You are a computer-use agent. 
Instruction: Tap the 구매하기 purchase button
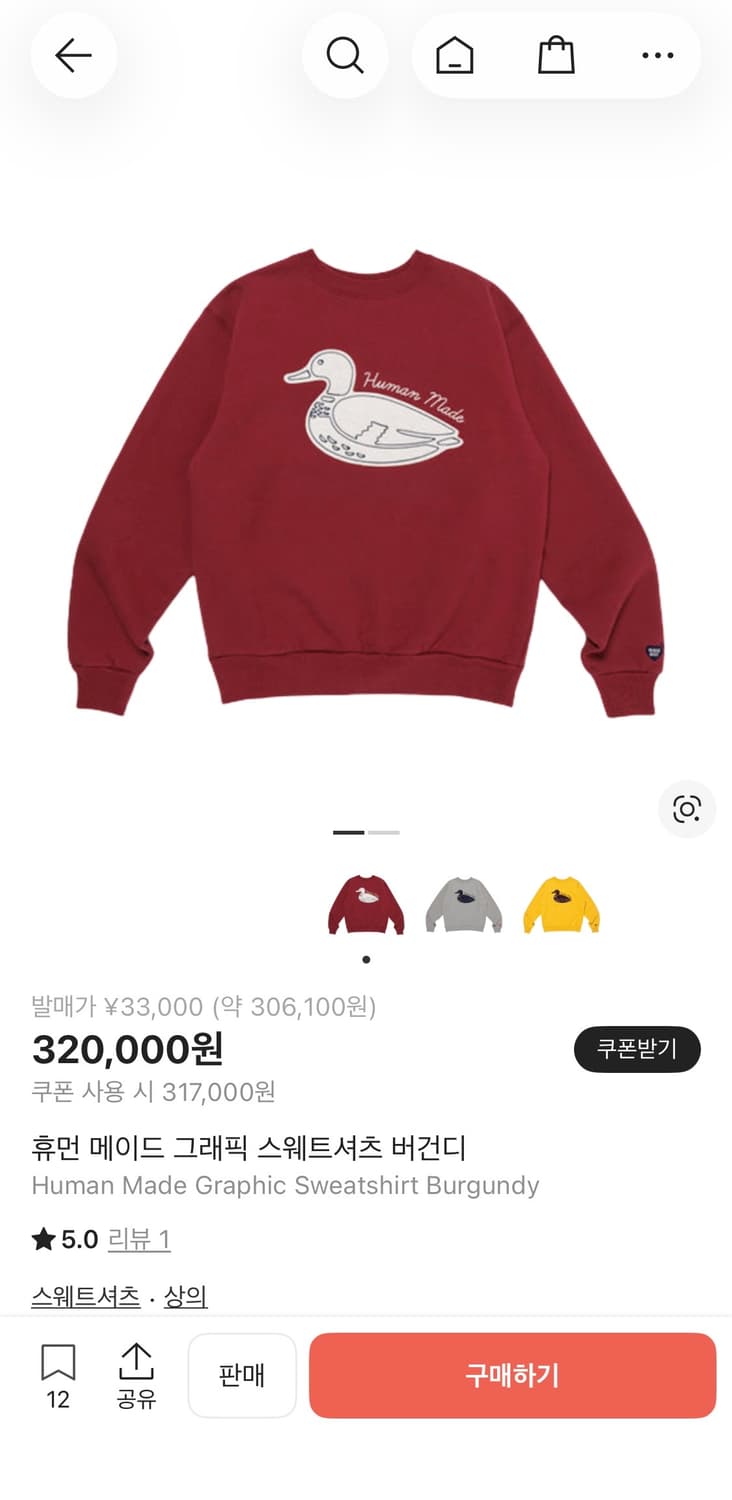(512, 1375)
